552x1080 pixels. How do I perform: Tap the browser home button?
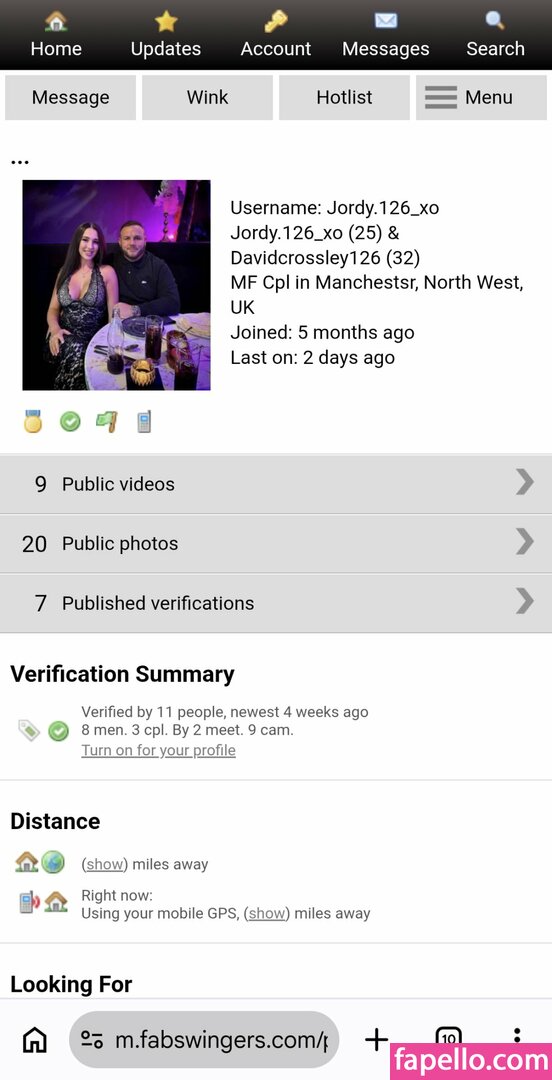click(x=35, y=1039)
